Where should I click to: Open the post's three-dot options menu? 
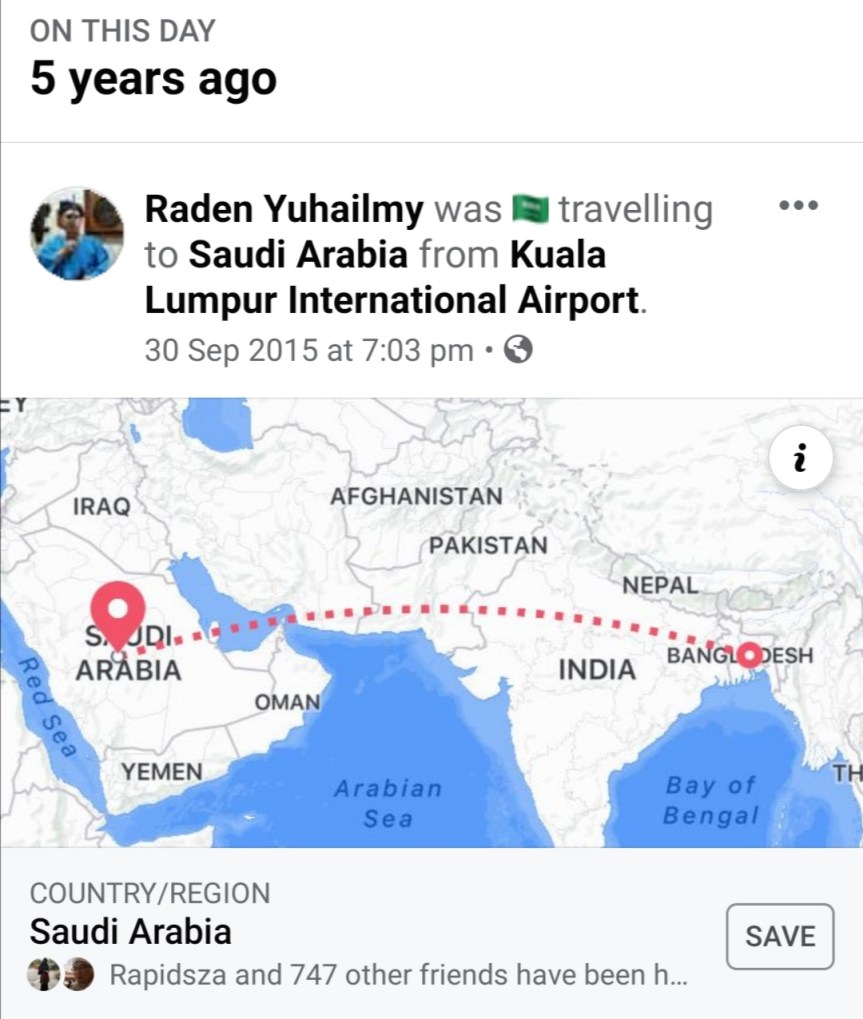point(798,207)
